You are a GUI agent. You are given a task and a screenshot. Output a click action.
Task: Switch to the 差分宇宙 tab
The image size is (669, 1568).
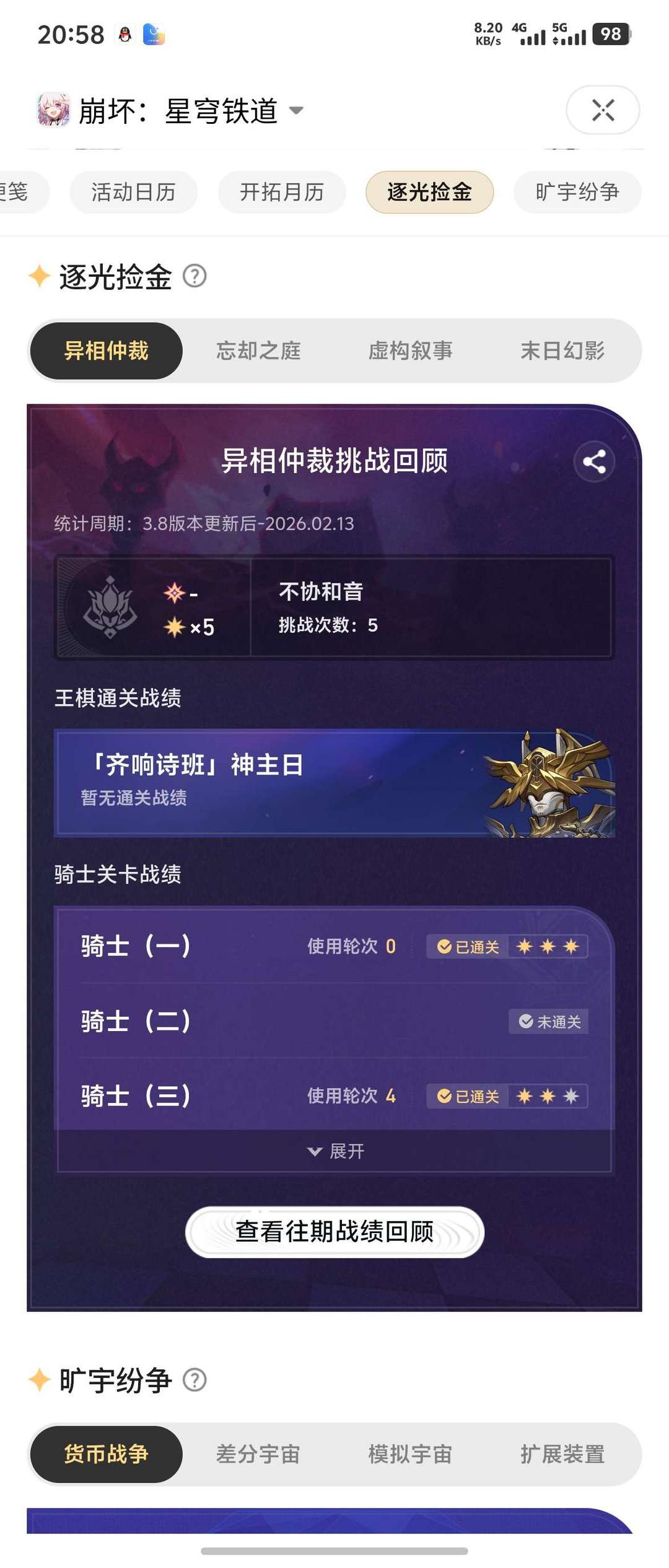[258, 1454]
